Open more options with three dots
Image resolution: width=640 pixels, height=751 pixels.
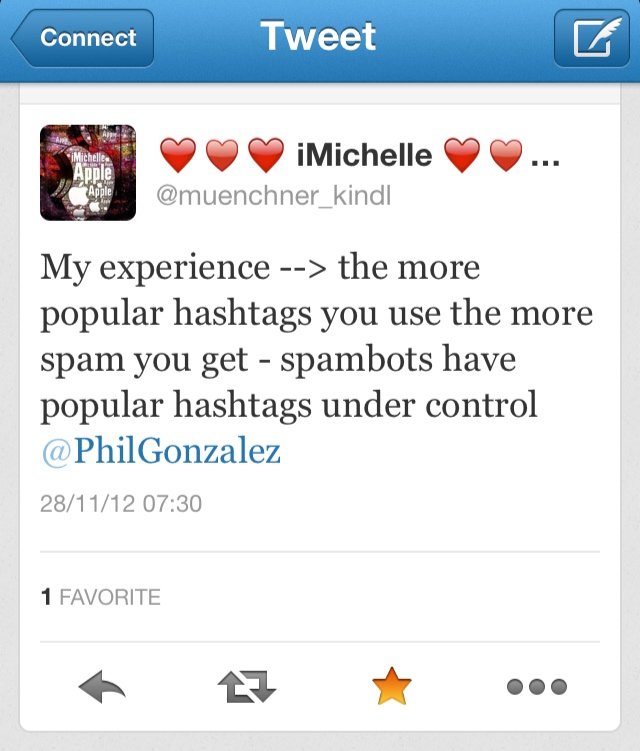click(x=537, y=686)
